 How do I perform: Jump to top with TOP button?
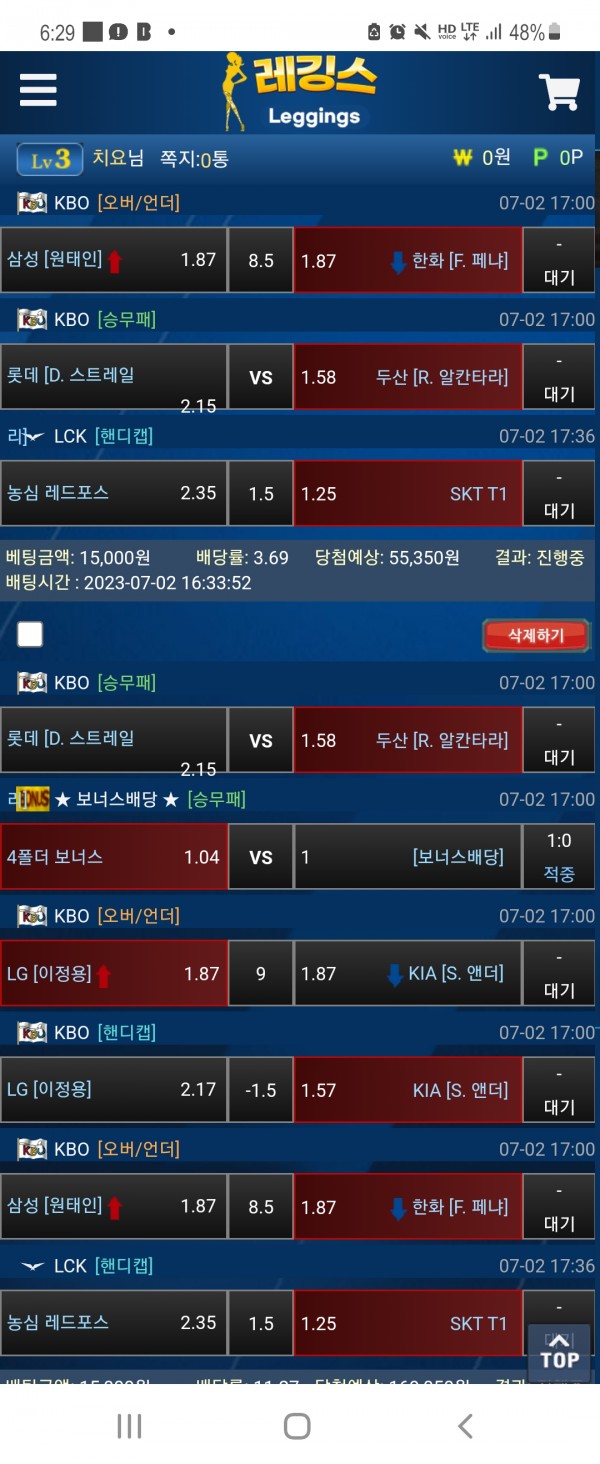(x=559, y=1356)
